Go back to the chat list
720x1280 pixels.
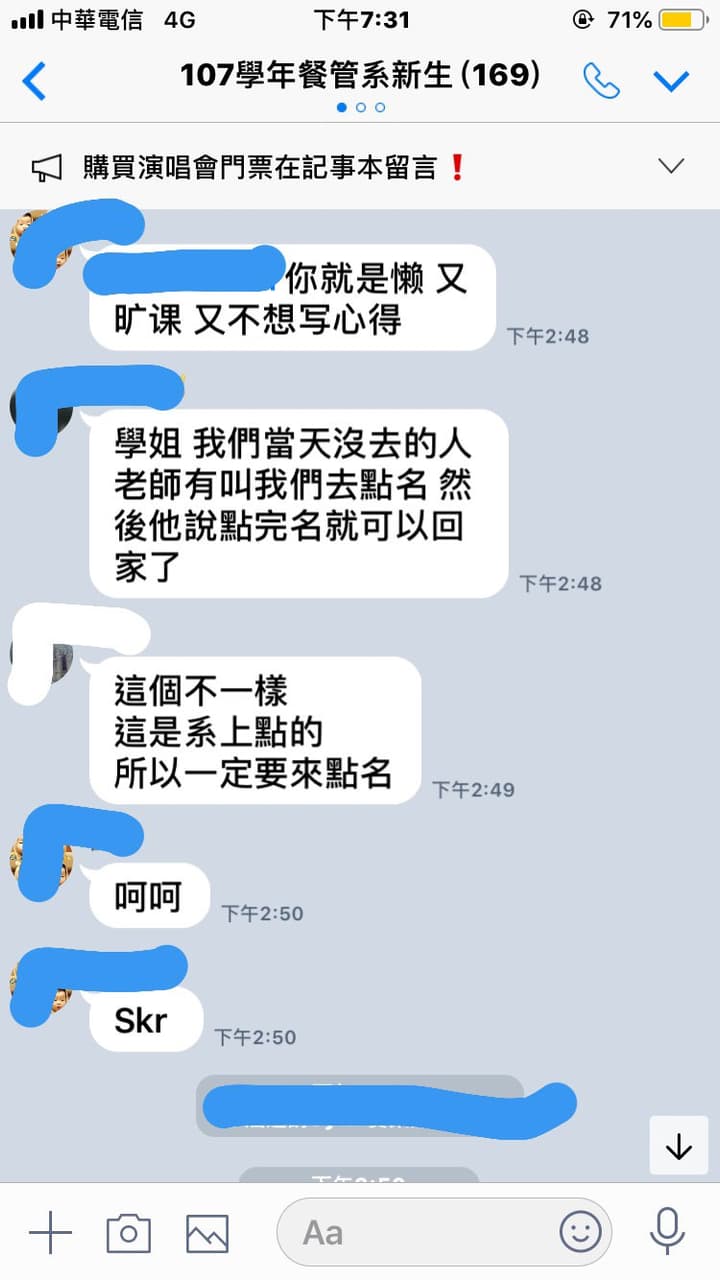click(x=34, y=80)
